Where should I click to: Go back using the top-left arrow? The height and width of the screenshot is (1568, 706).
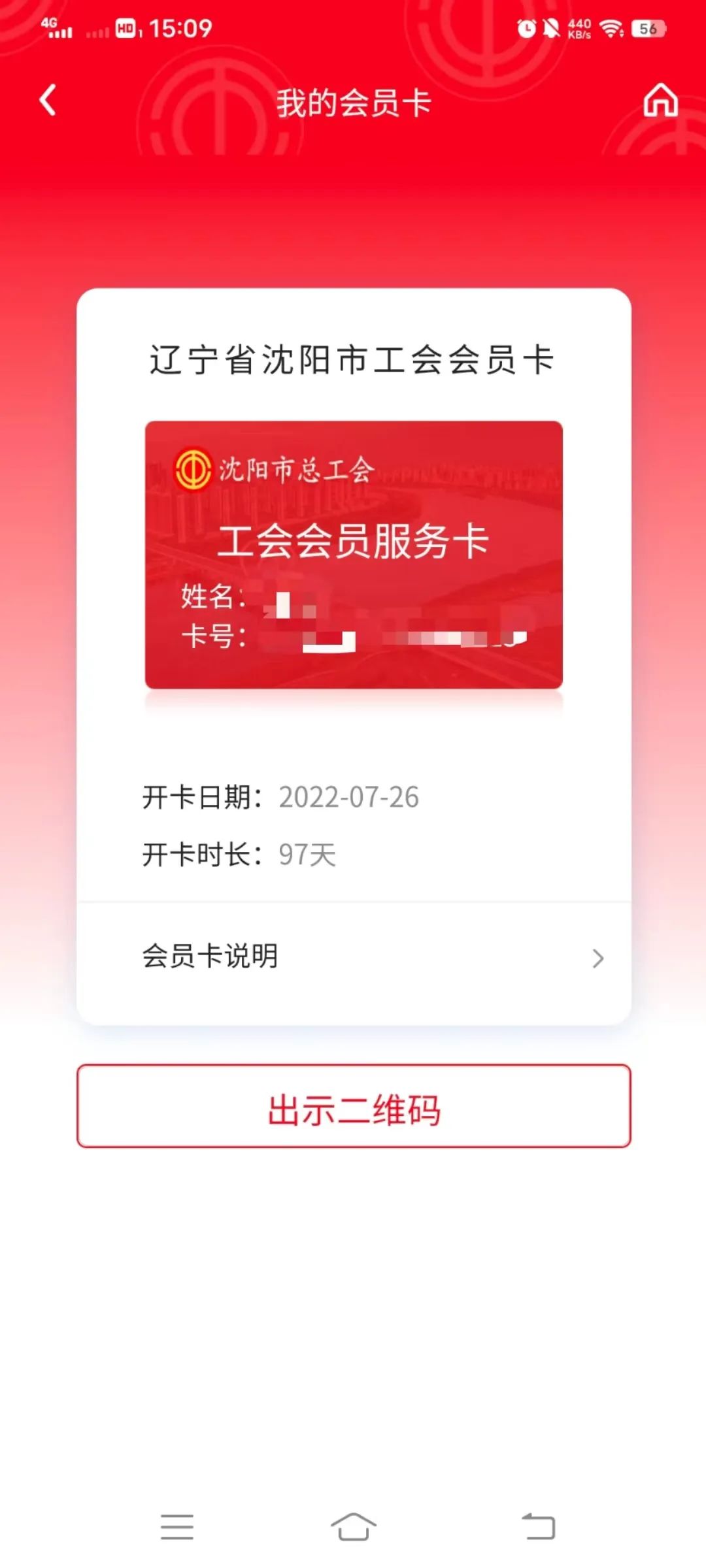coord(48,101)
